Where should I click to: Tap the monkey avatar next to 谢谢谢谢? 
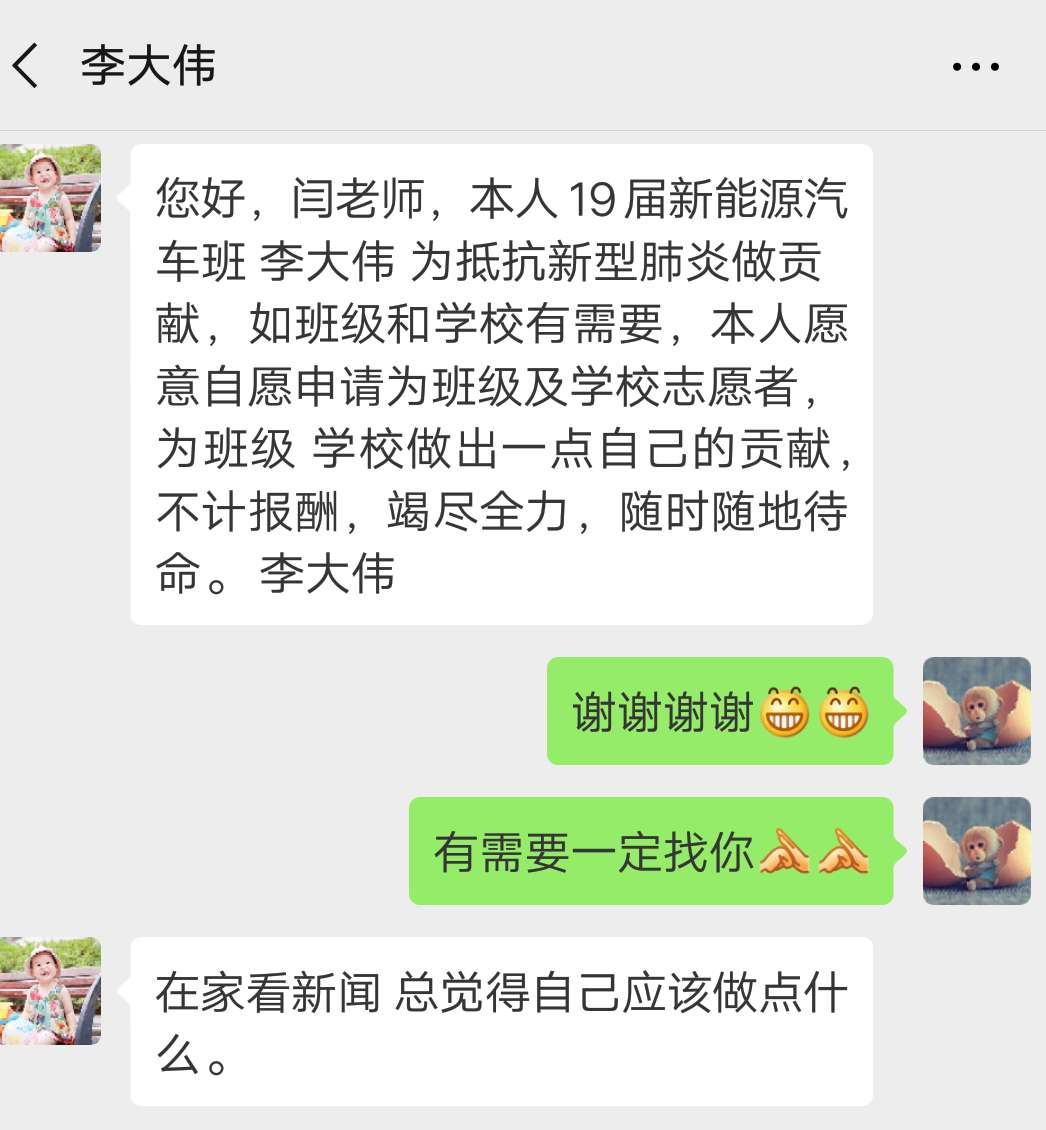(x=976, y=711)
